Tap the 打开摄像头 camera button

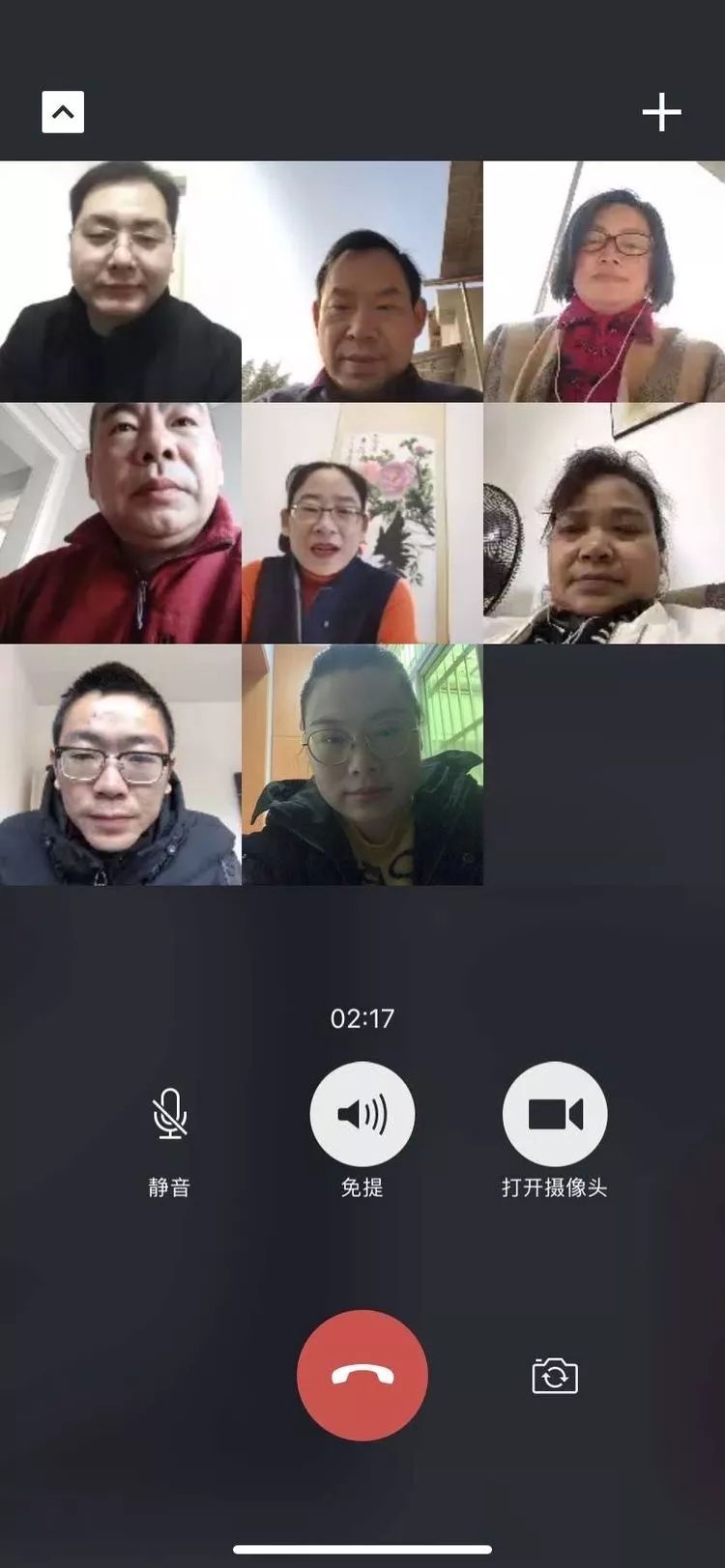coord(555,1114)
